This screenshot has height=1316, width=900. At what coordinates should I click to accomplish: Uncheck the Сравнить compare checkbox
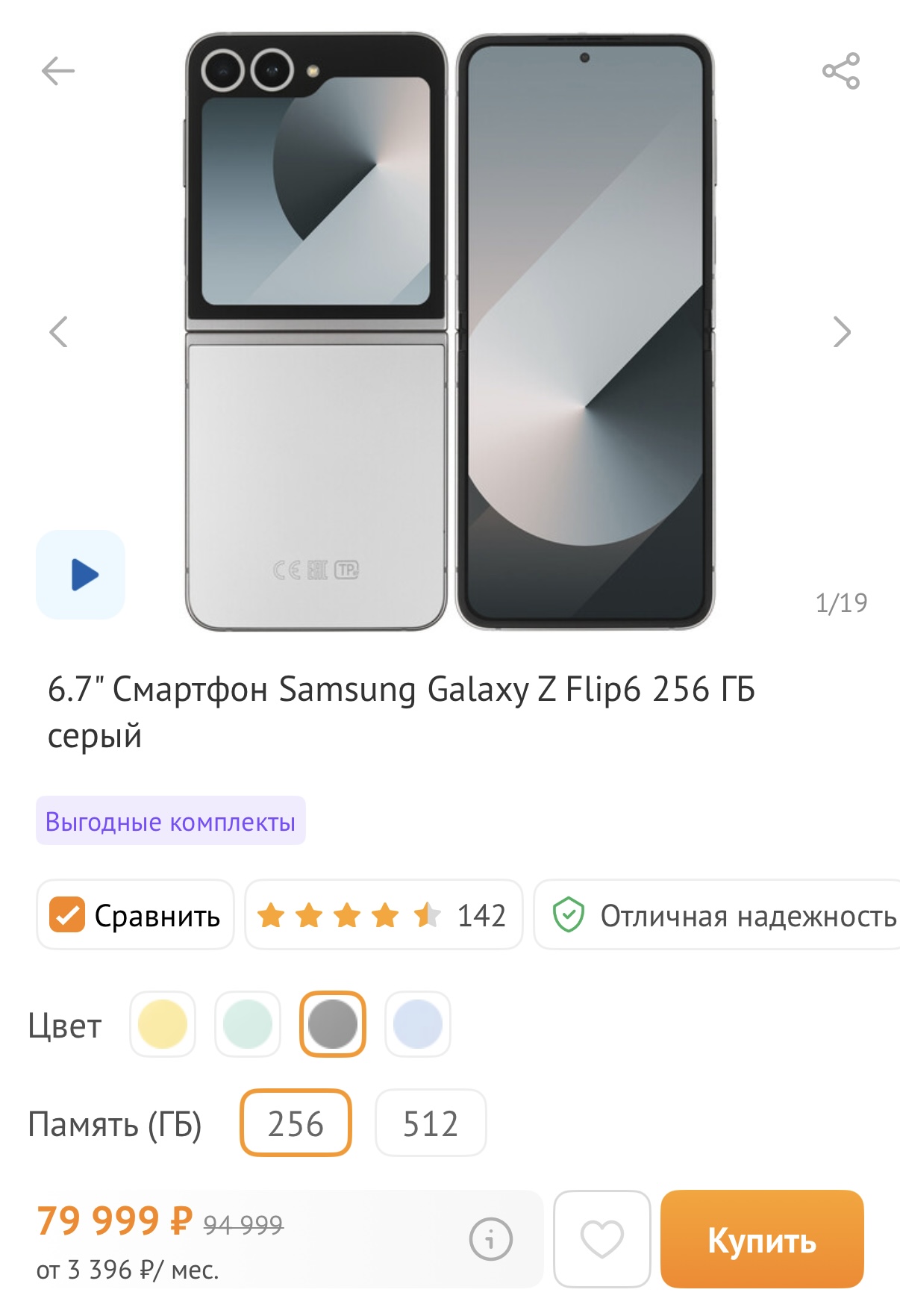[67, 915]
